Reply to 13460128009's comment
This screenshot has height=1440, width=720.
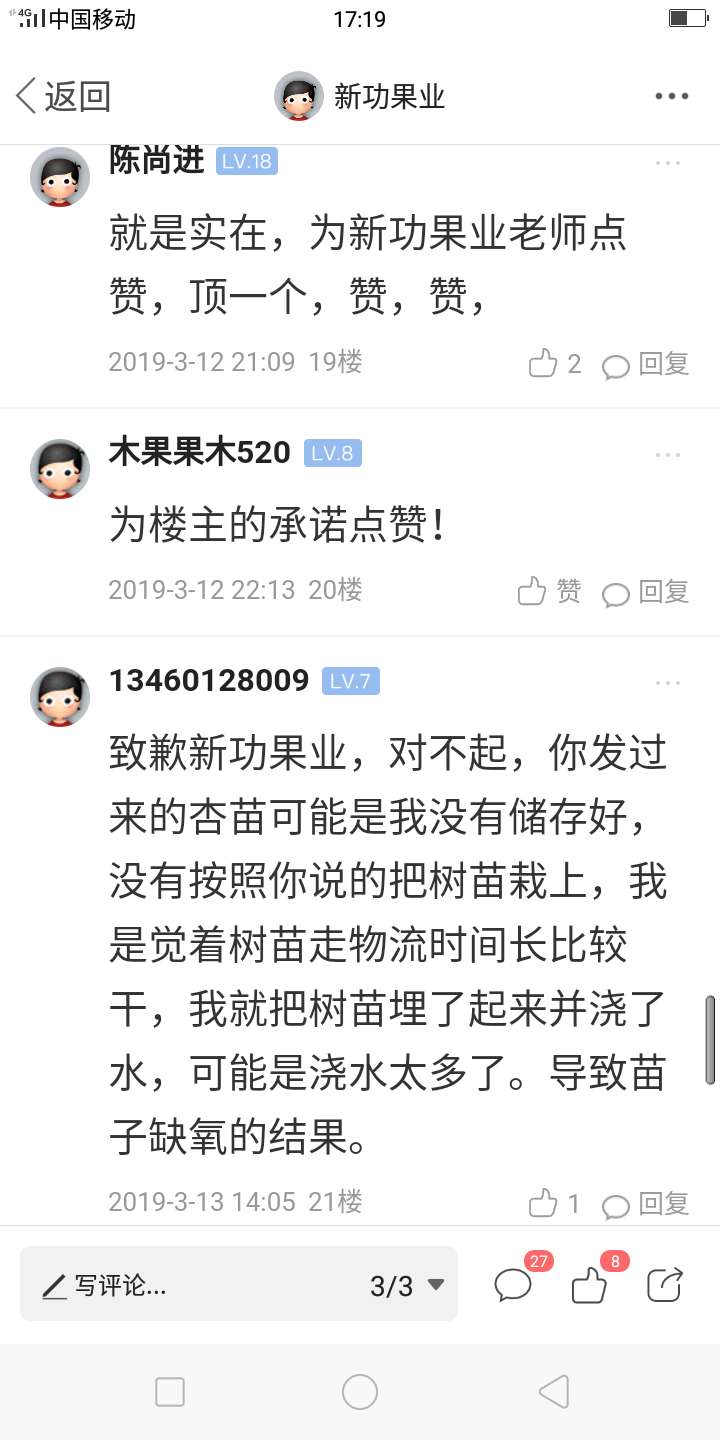tap(646, 1203)
